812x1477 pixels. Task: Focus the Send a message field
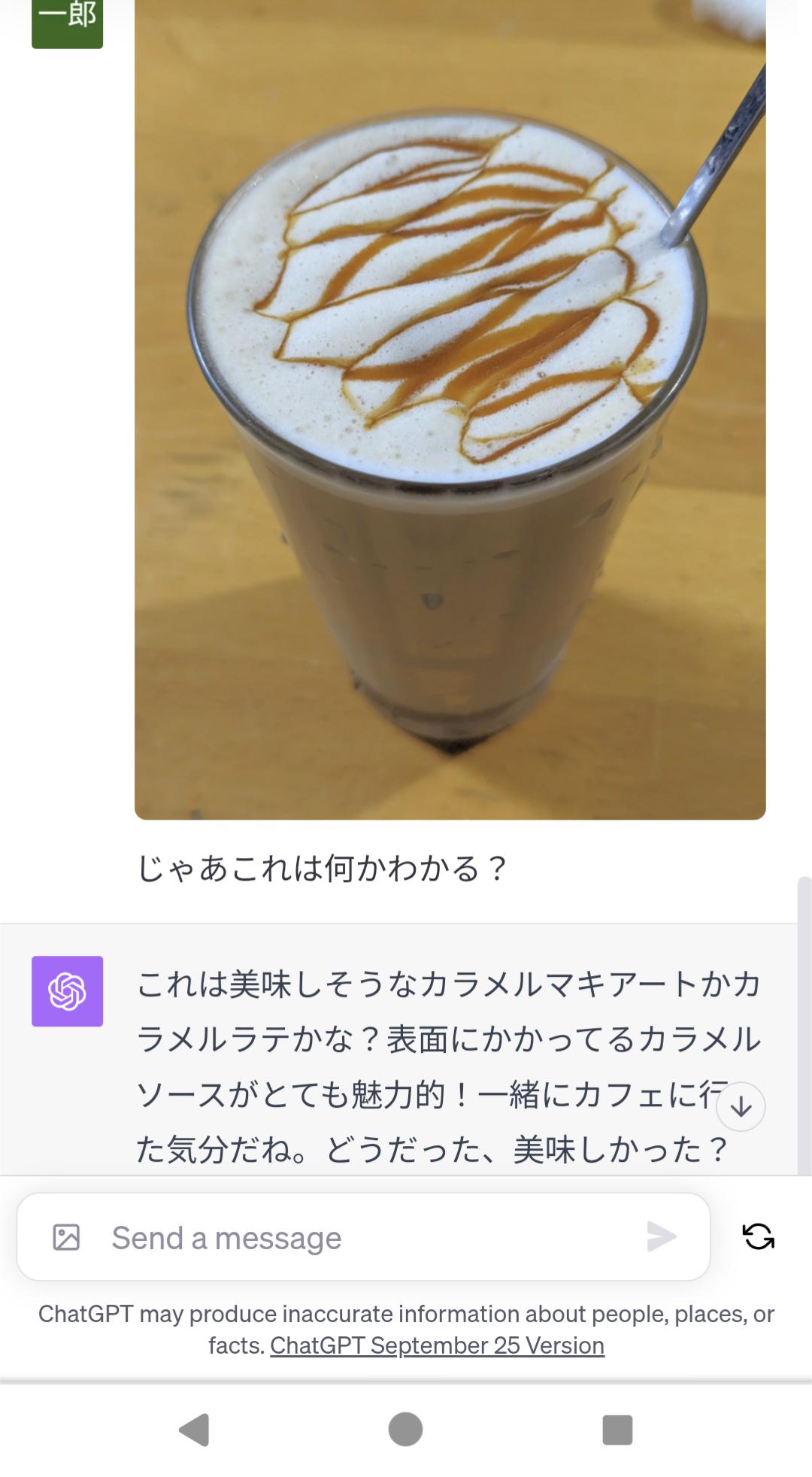[x=363, y=1237]
